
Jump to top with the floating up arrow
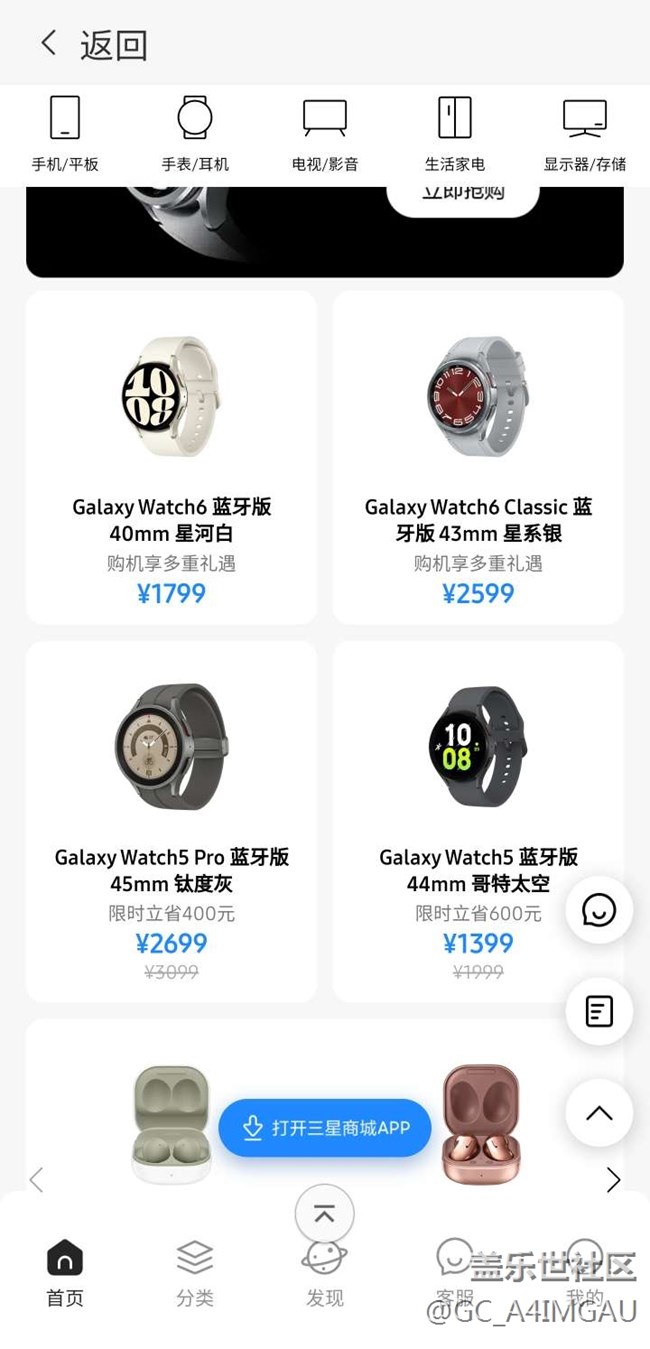tap(599, 1113)
